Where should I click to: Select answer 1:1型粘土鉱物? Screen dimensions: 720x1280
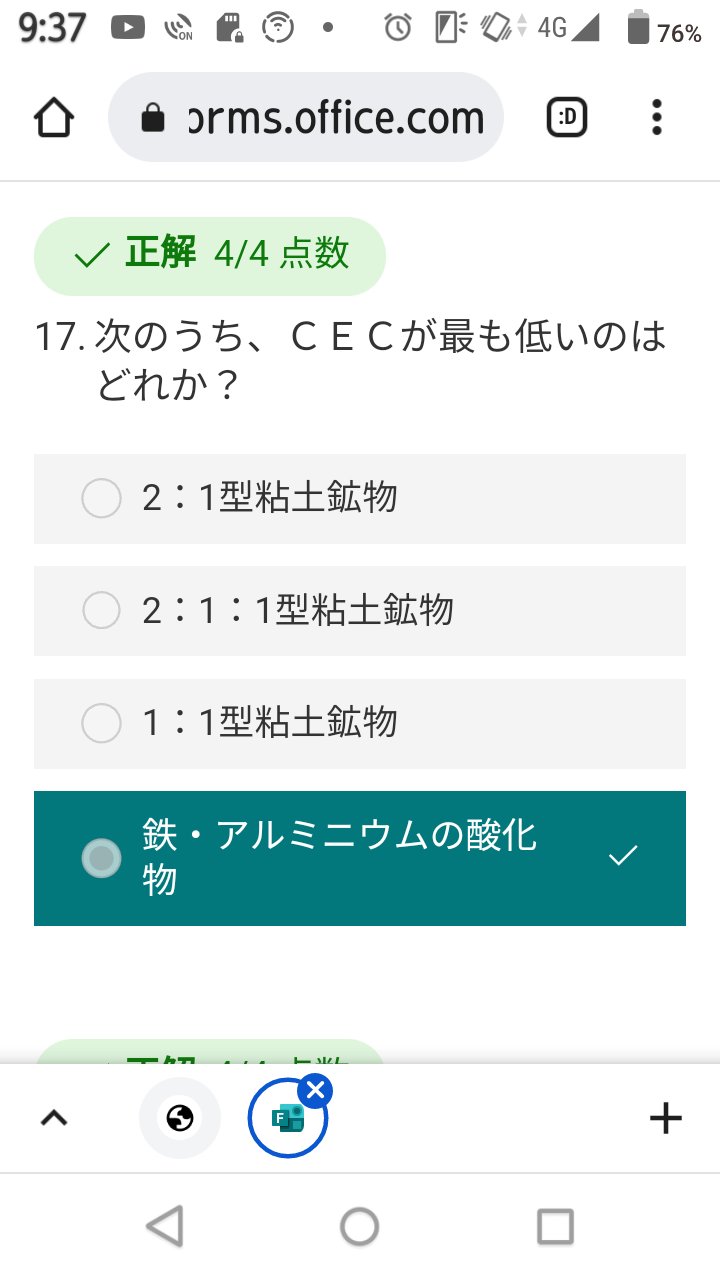click(360, 723)
